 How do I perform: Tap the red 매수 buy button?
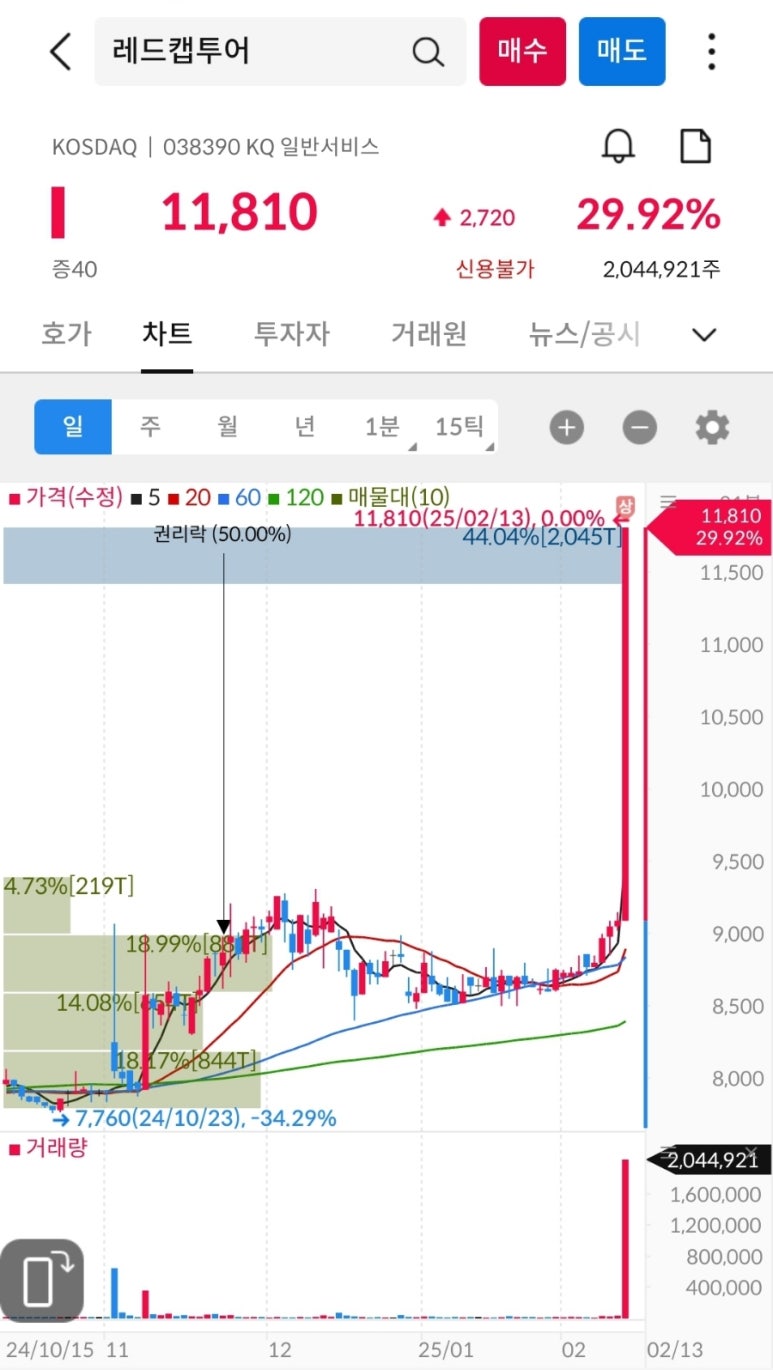coord(522,51)
